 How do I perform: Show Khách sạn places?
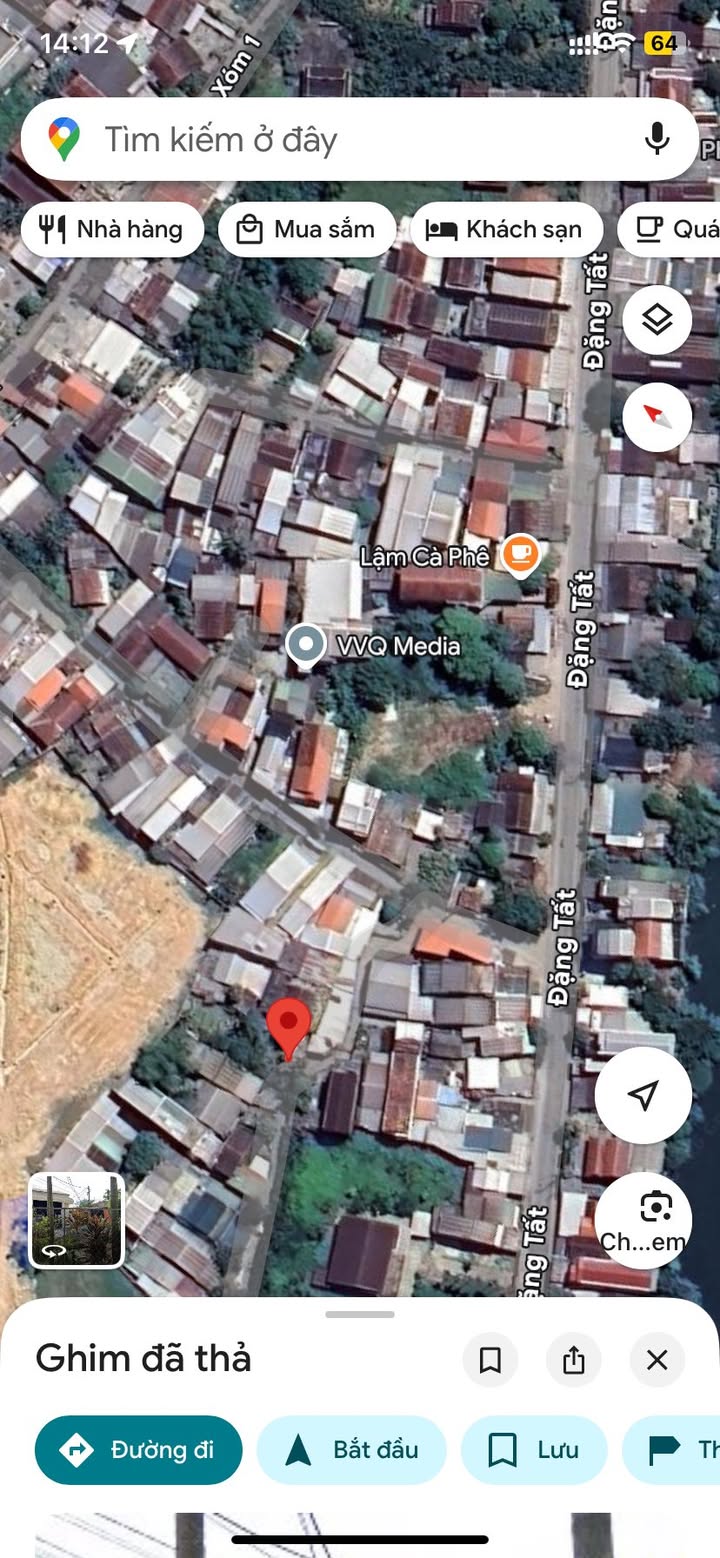click(x=506, y=230)
